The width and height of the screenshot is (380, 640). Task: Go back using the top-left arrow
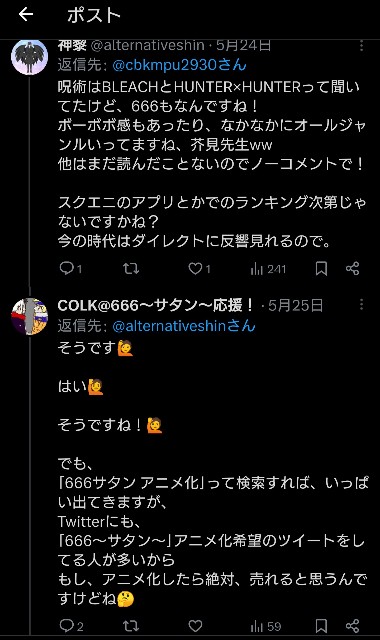tap(26, 15)
